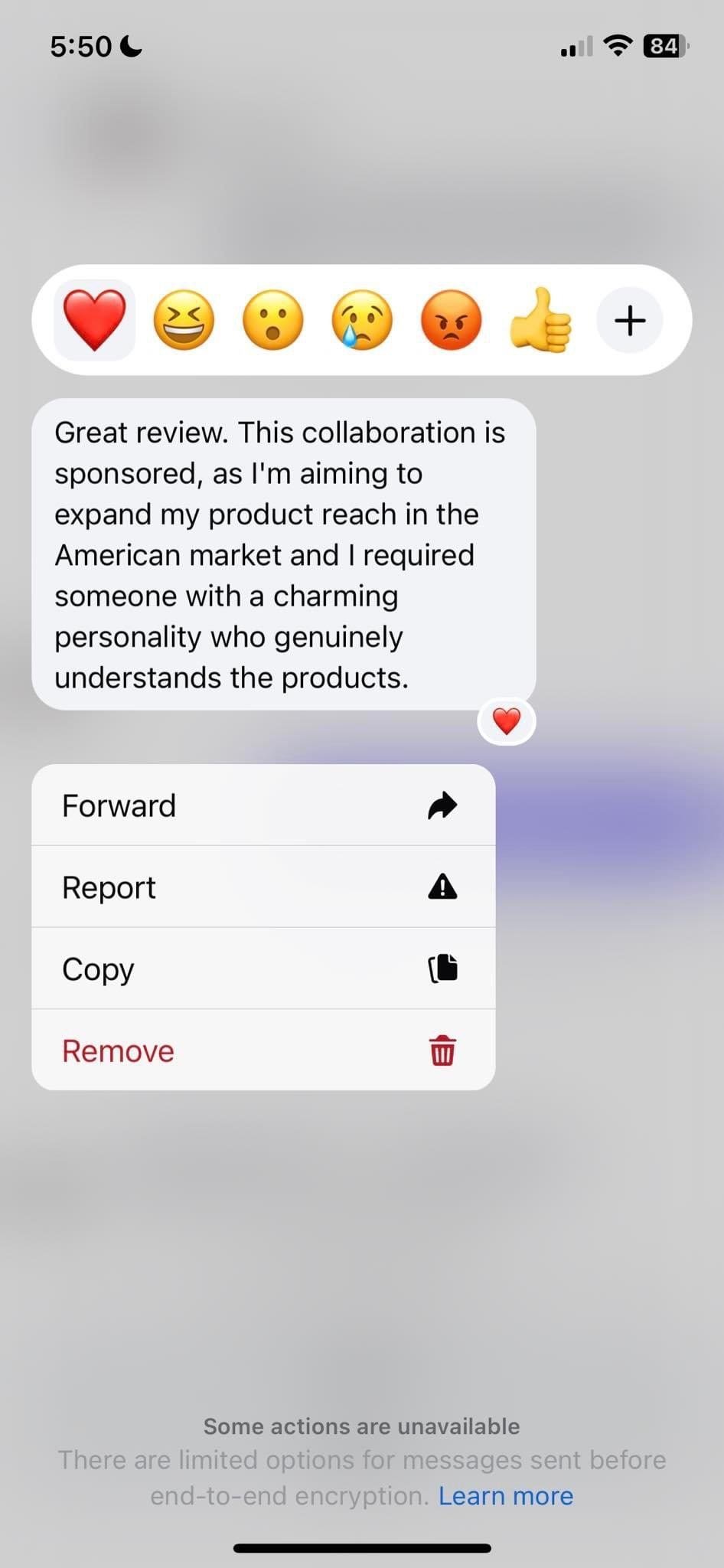React with the red heart emoji
The width and height of the screenshot is (724, 1568).
95,320
